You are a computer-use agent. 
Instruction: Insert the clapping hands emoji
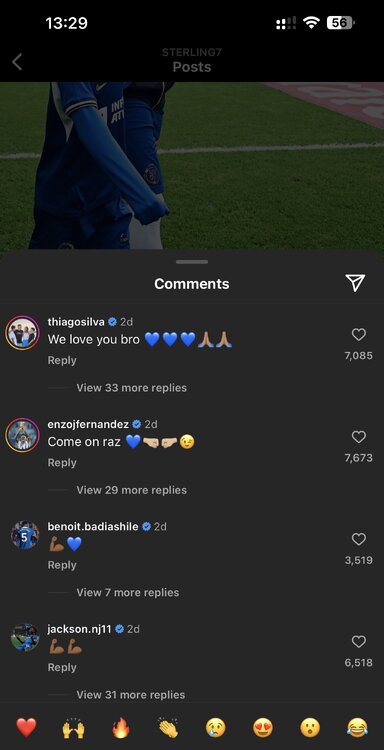coord(168,728)
